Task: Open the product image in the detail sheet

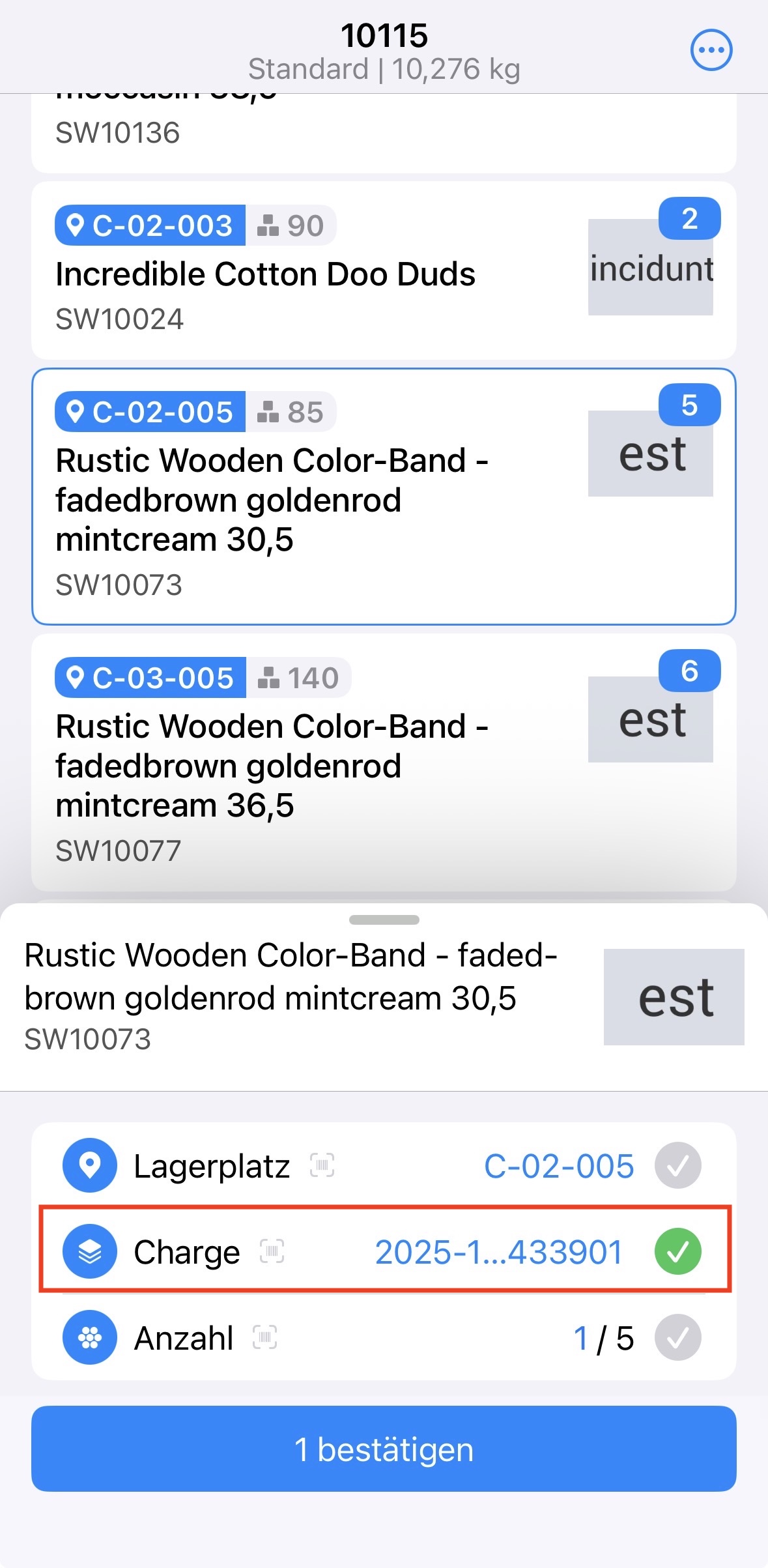Action: click(x=674, y=996)
